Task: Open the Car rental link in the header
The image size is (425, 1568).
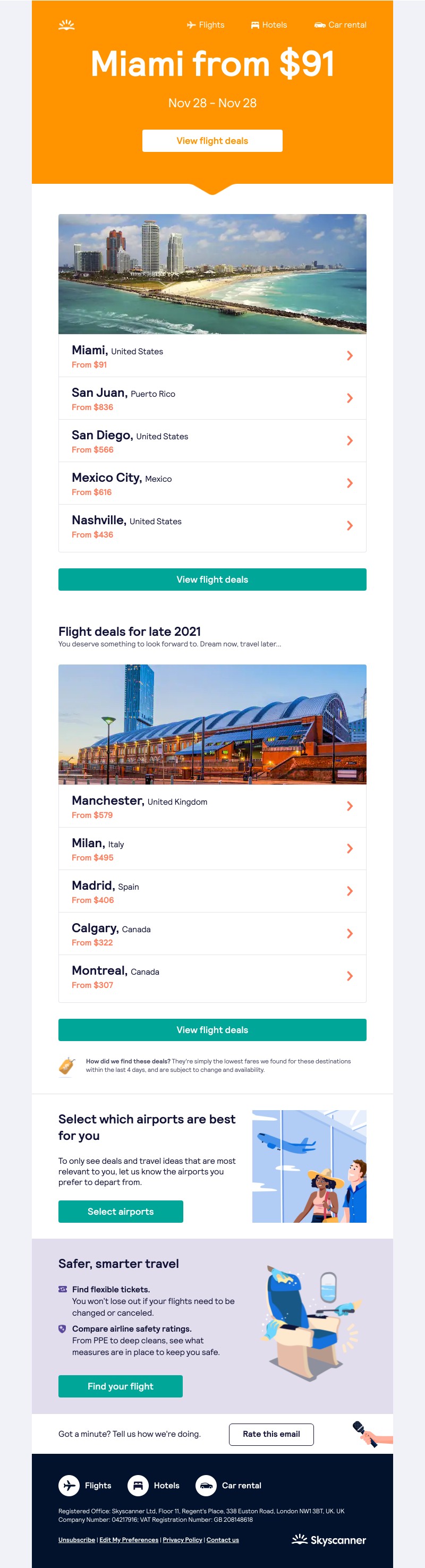Action: pos(341,25)
